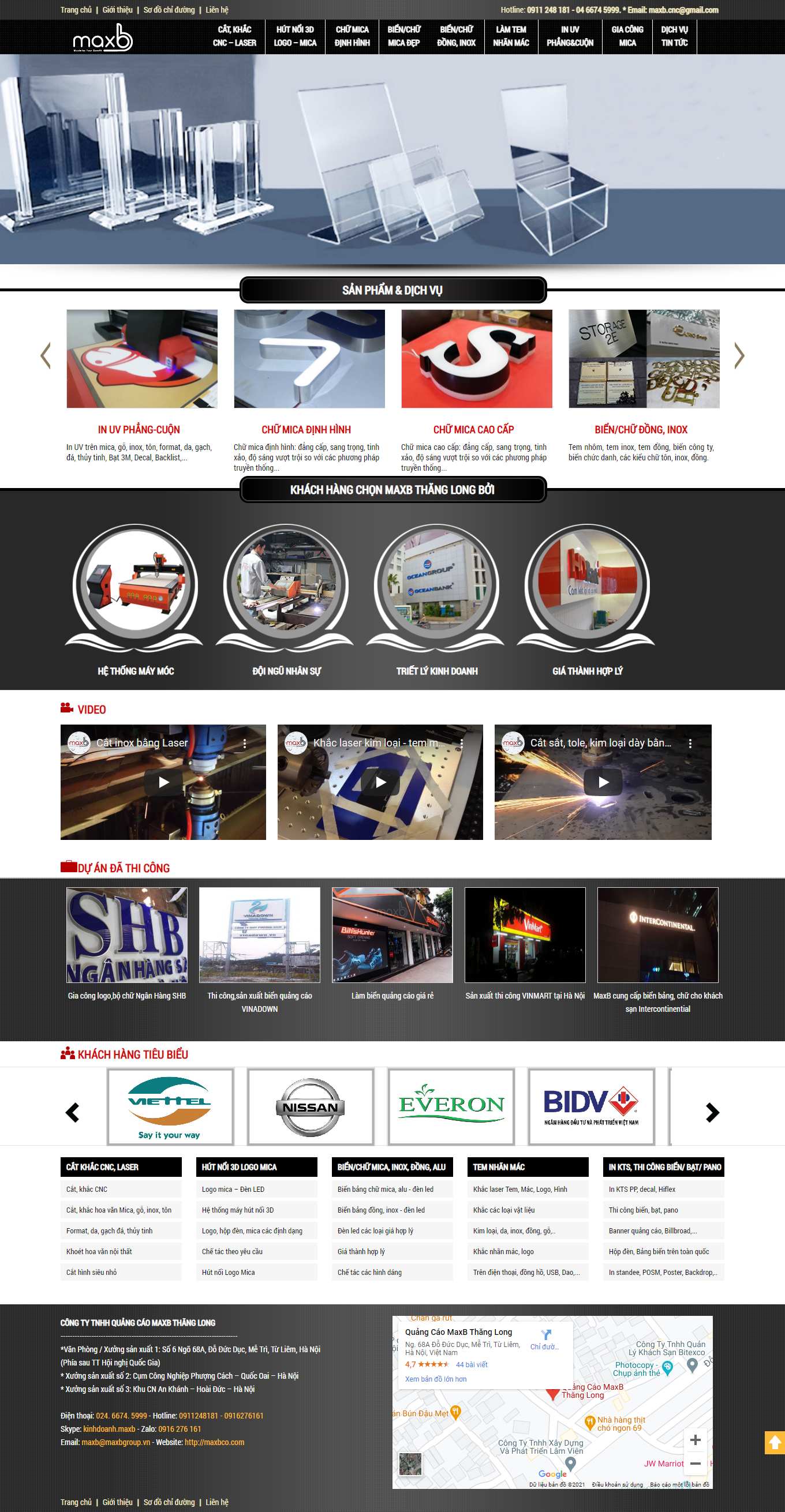This screenshot has height=1512, width=785.
Task: Play the Cắt inox bằng Laser video
Action: click(163, 782)
